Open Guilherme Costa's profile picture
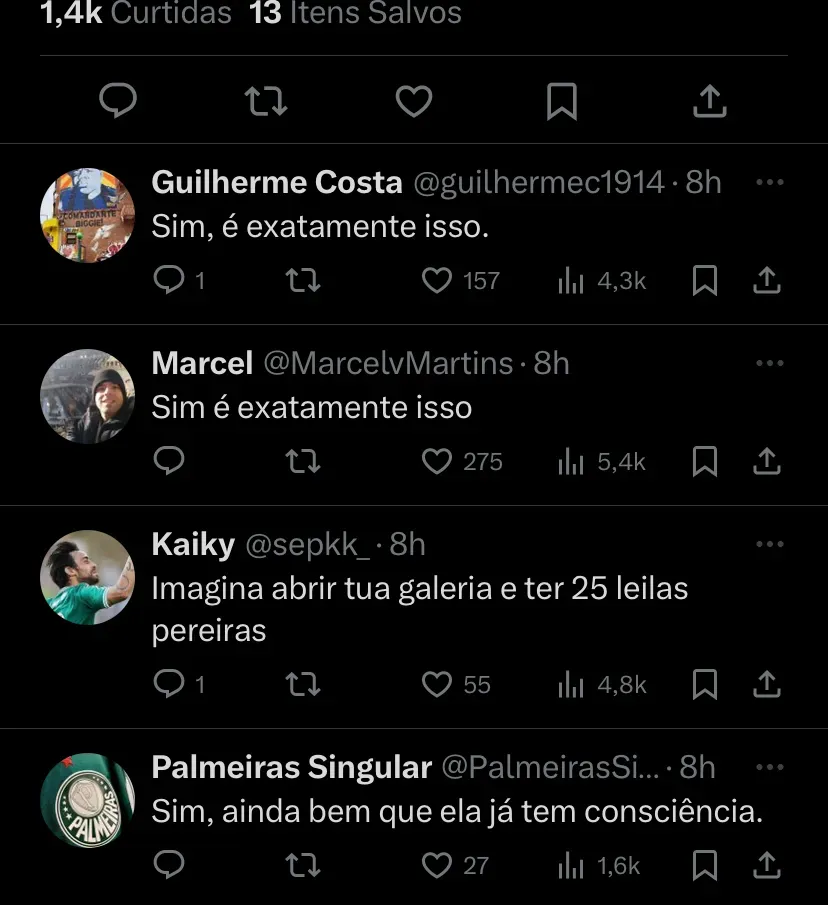The width and height of the screenshot is (828, 905). (x=87, y=215)
